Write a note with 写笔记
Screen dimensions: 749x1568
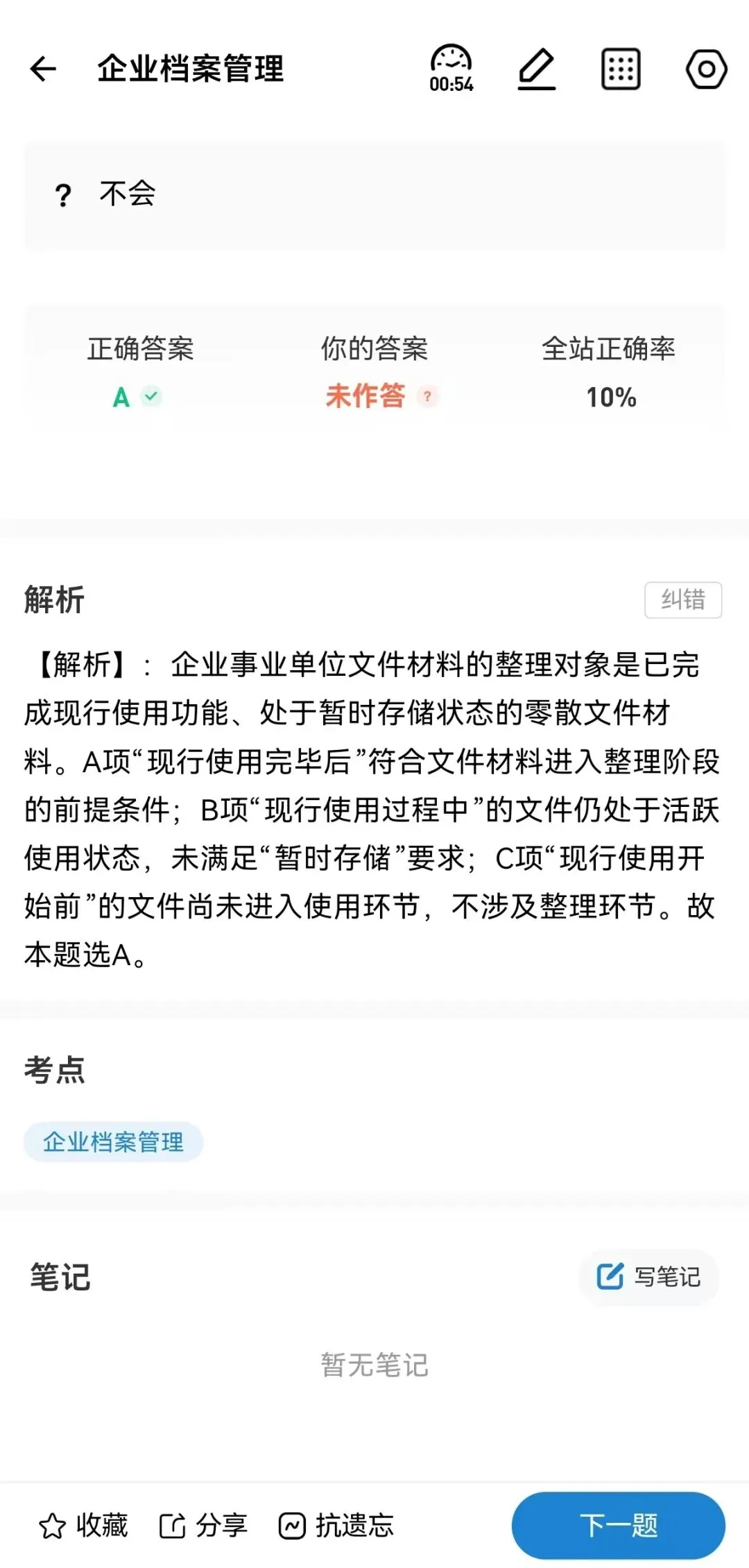click(649, 1277)
